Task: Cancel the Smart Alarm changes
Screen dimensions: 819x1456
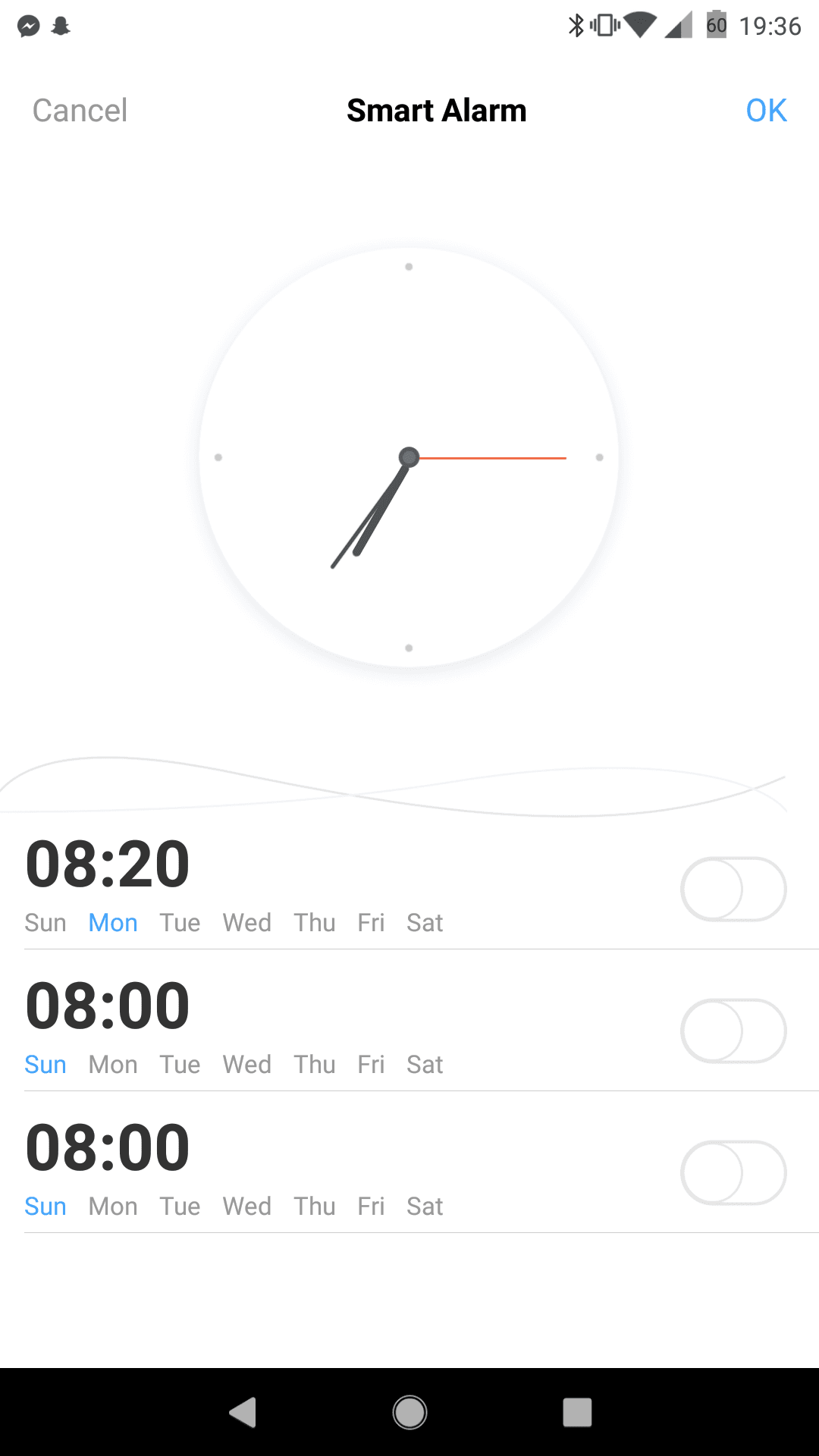Action: (x=80, y=111)
